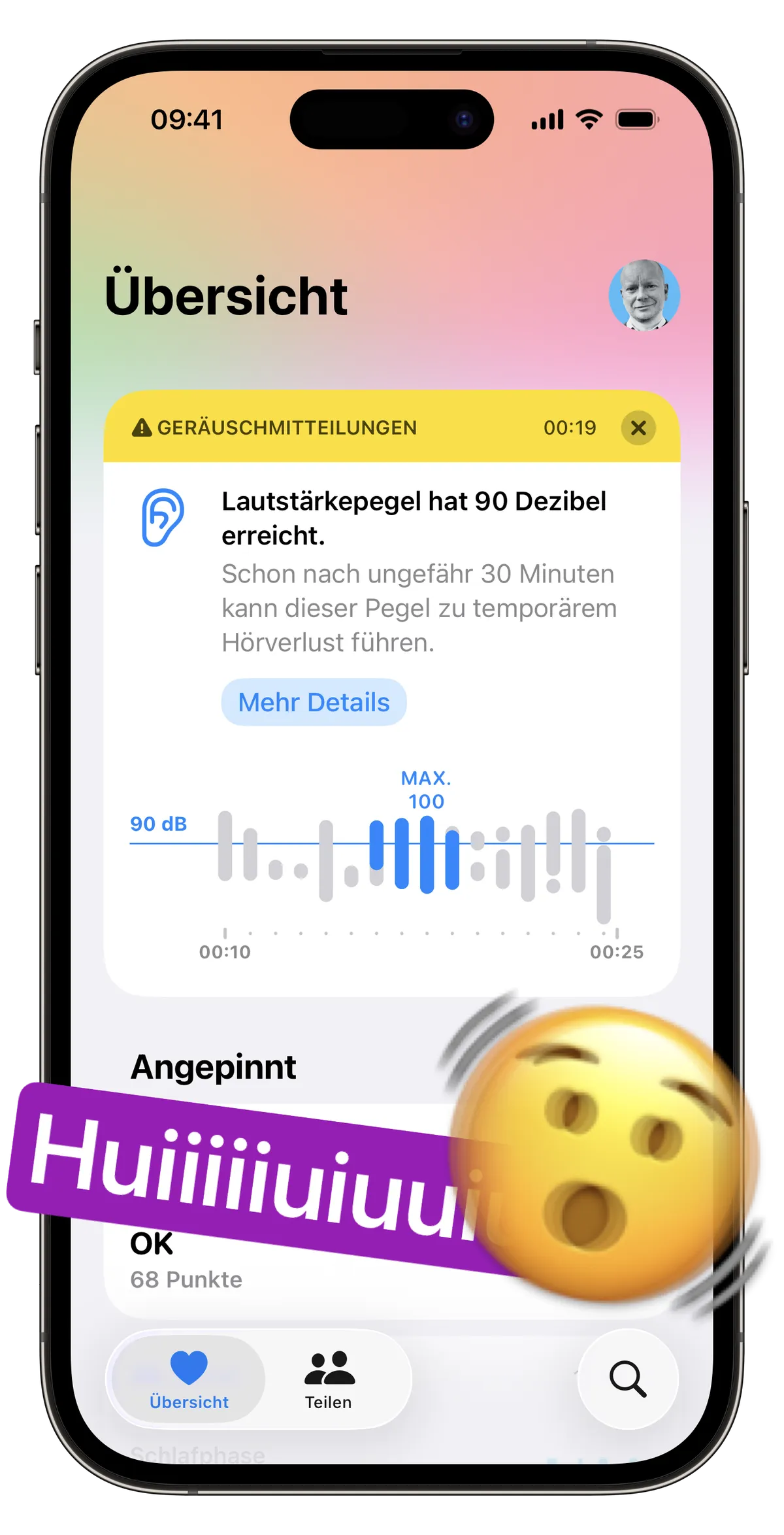
Task: Open the Angepinnt section heading
Action: coord(214,1068)
